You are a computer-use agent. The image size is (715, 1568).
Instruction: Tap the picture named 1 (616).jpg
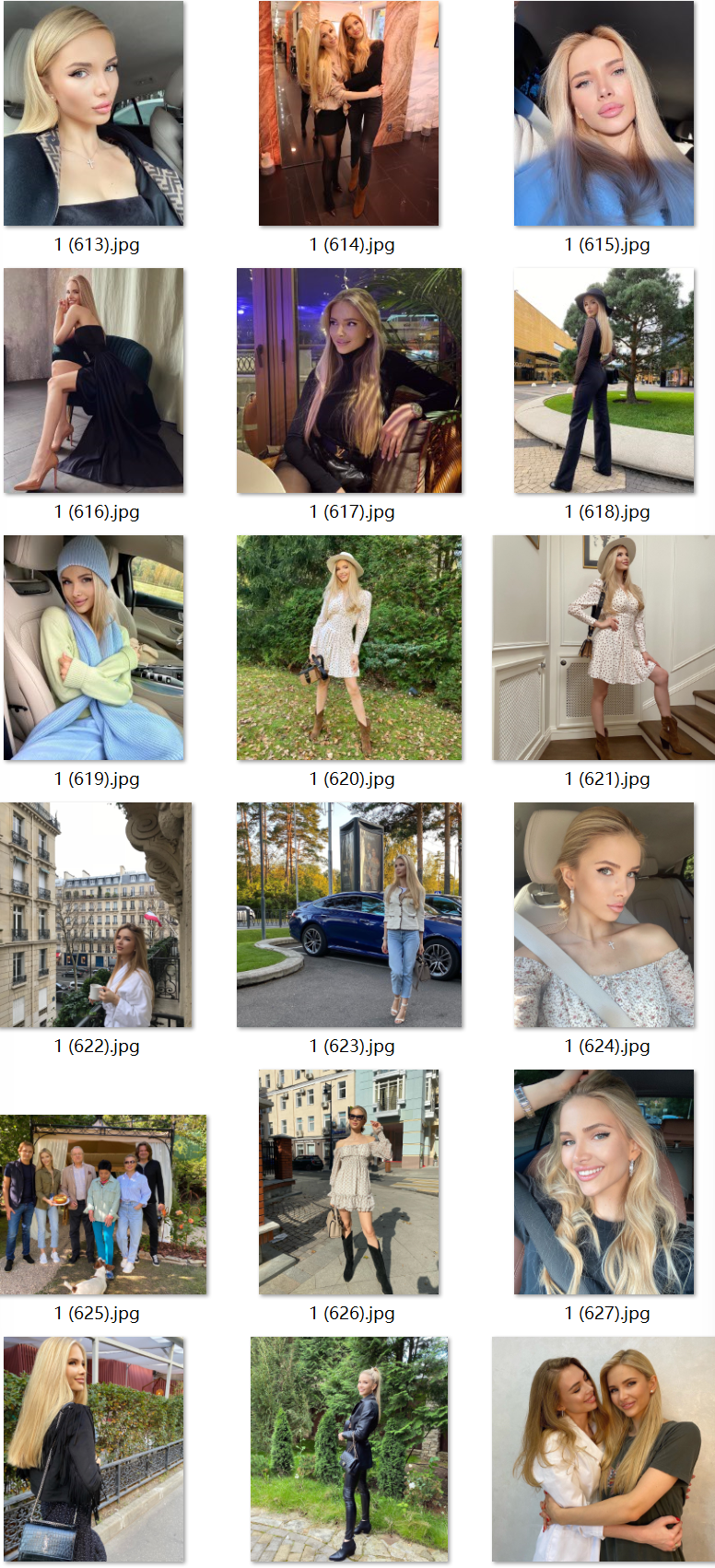click(x=94, y=380)
